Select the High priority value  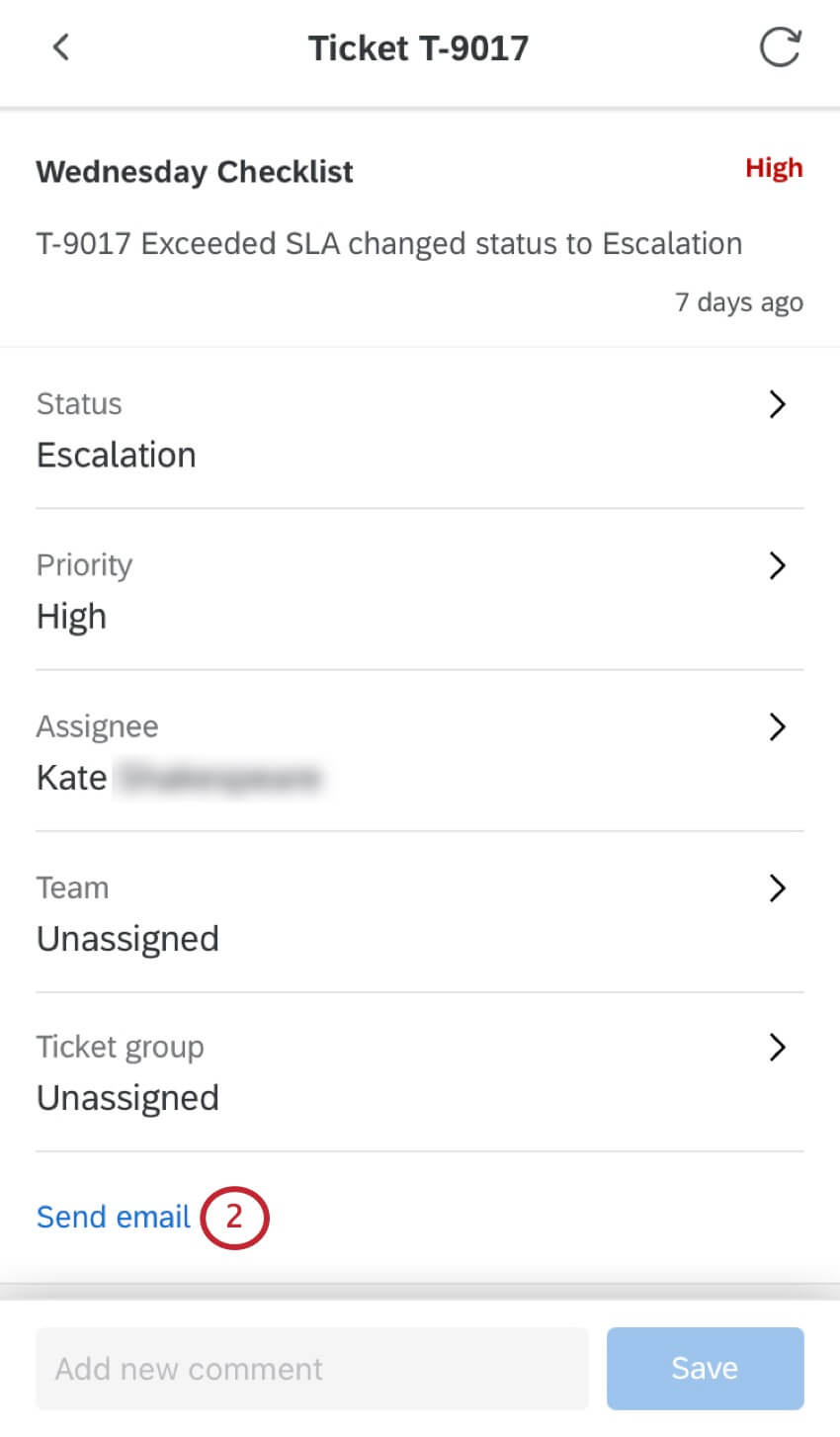[71, 616]
